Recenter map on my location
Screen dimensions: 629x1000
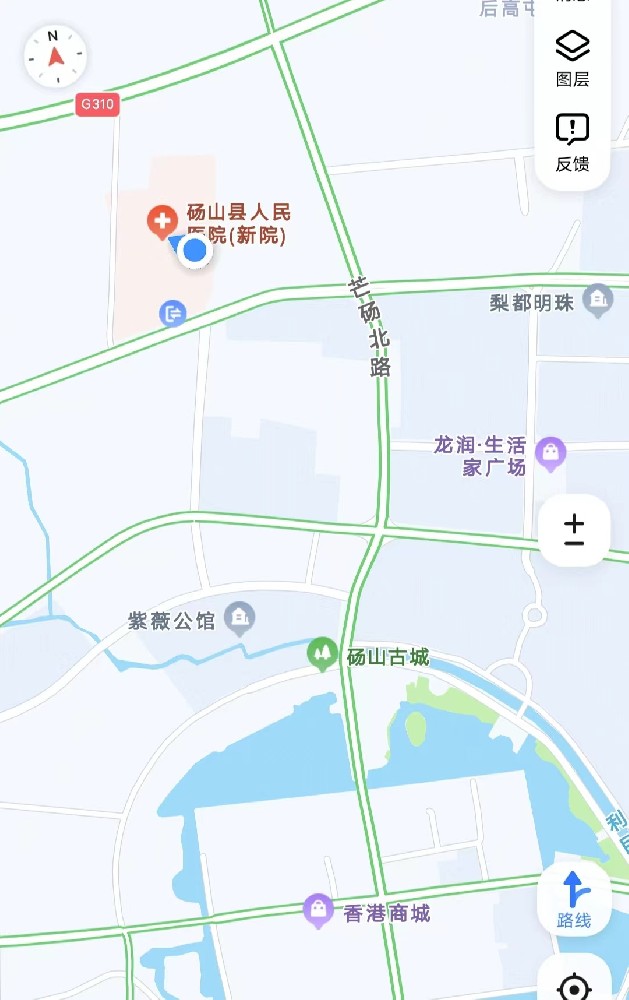pos(573,988)
